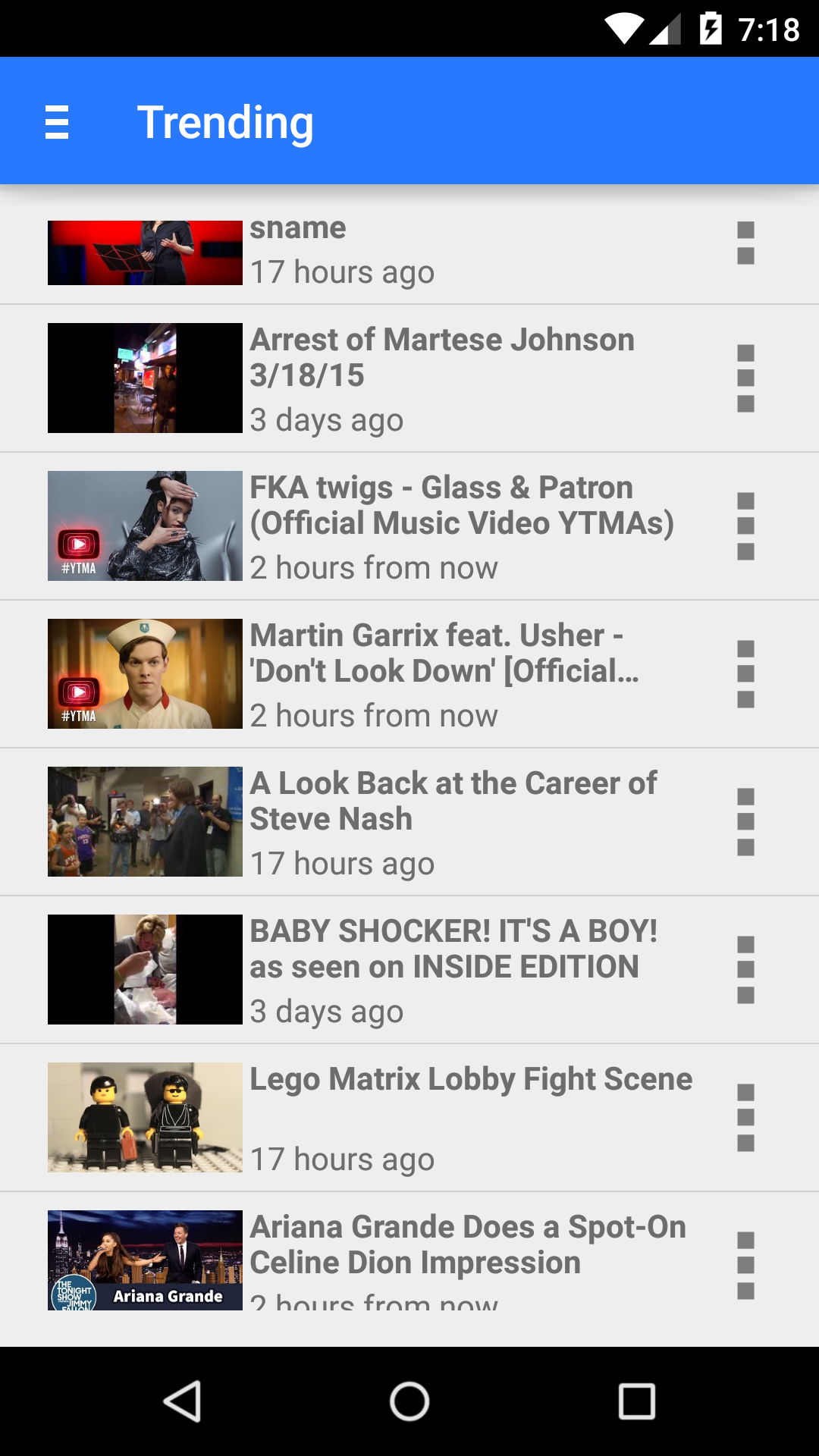The height and width of the screenshot is (1456, 819).
Task: Open overflow menu for Steve Nash video
Action: click(x=745, y=821)
